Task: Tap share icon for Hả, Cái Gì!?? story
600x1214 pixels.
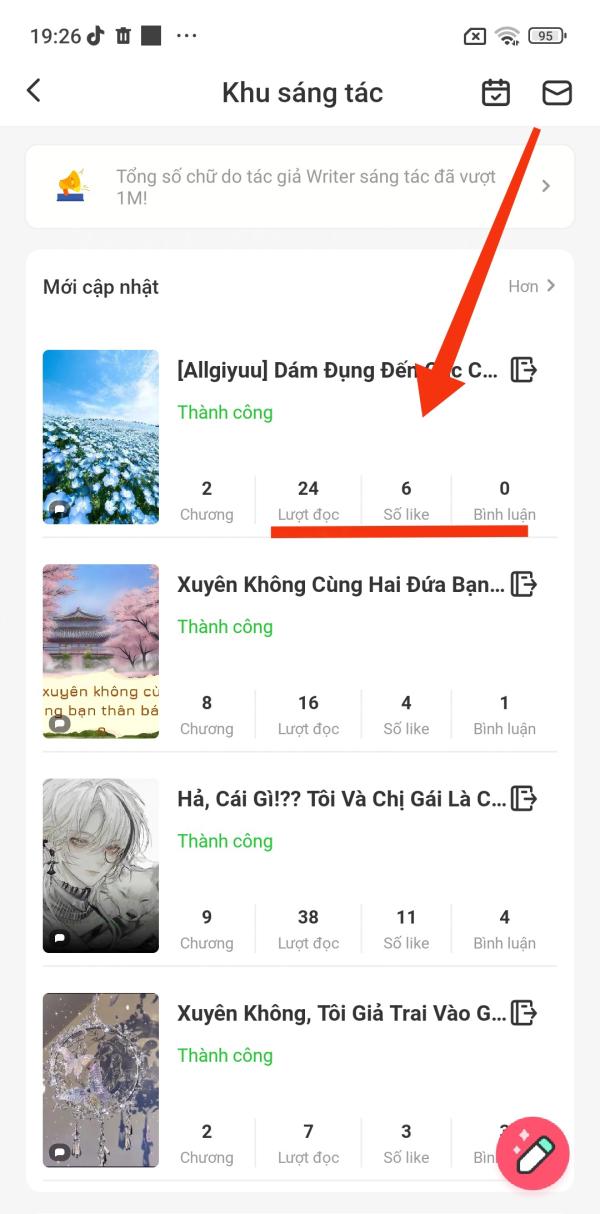Action: [523, 798]
